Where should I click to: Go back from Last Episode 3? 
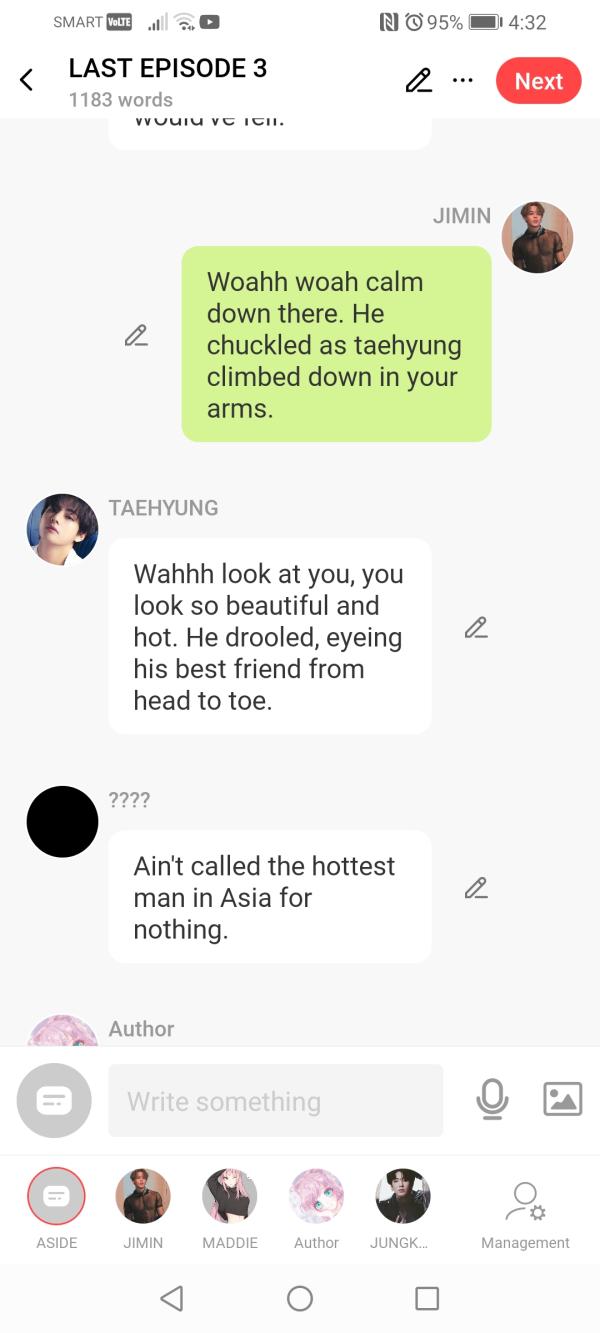pos(27,80)
